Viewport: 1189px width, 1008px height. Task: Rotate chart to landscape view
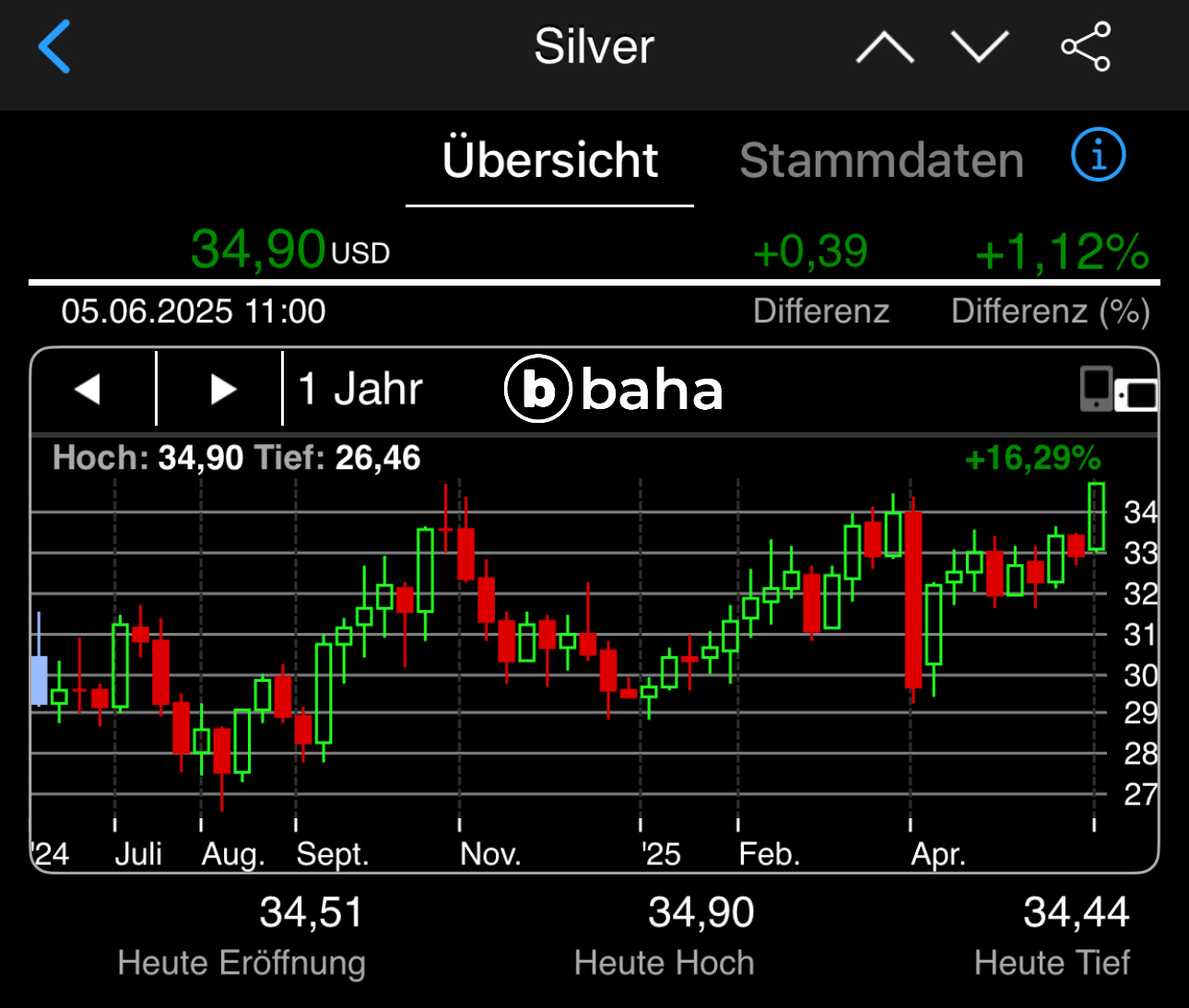click(x=1118, y=390)
